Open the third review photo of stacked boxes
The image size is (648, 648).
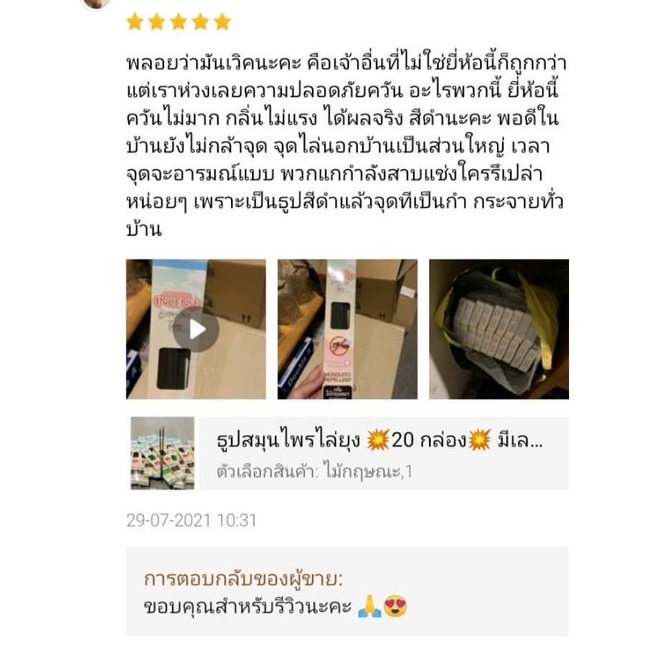[x=498, y=329]
